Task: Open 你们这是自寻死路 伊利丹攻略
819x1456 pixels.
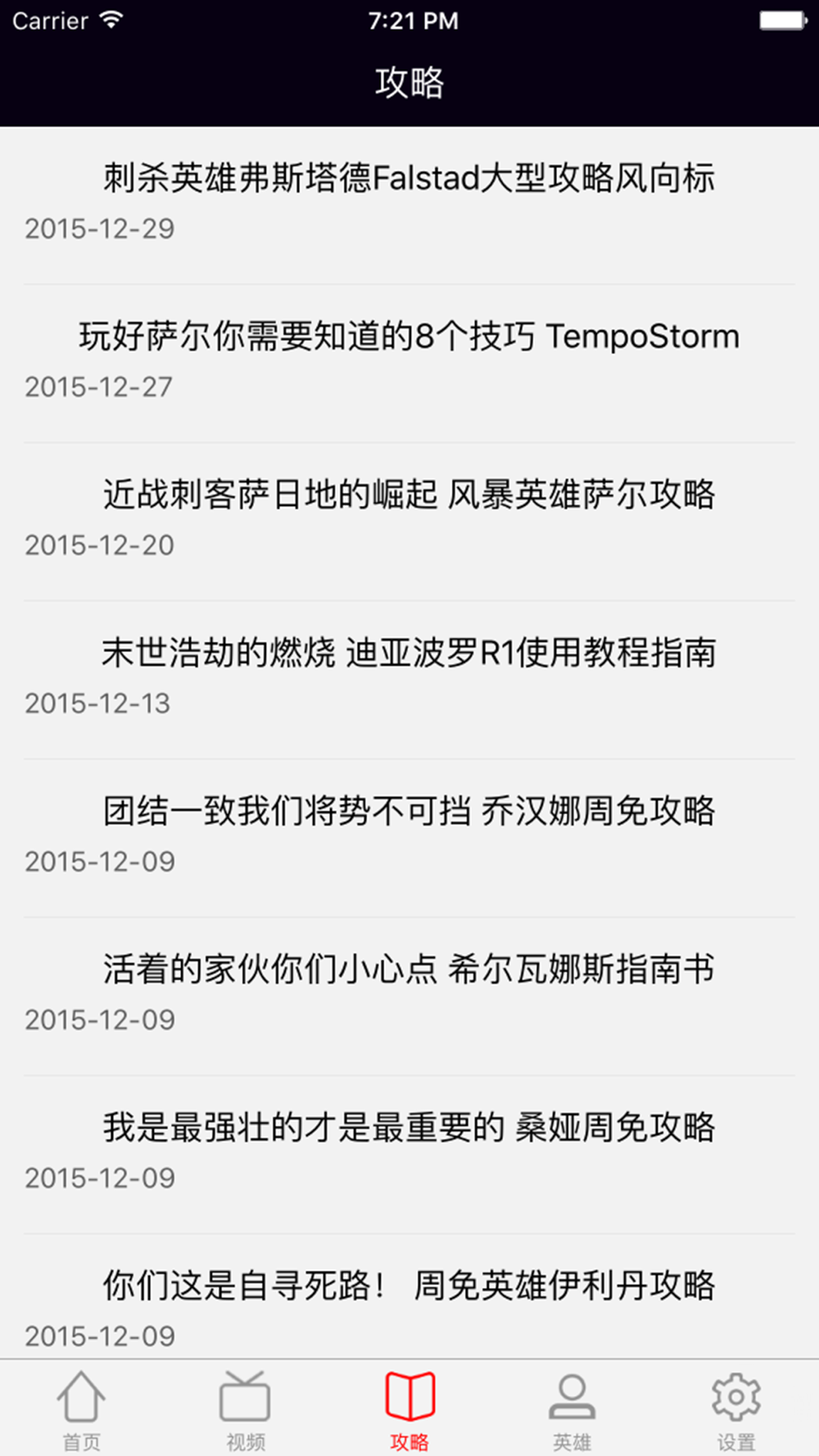Action: click(409, 1296)
